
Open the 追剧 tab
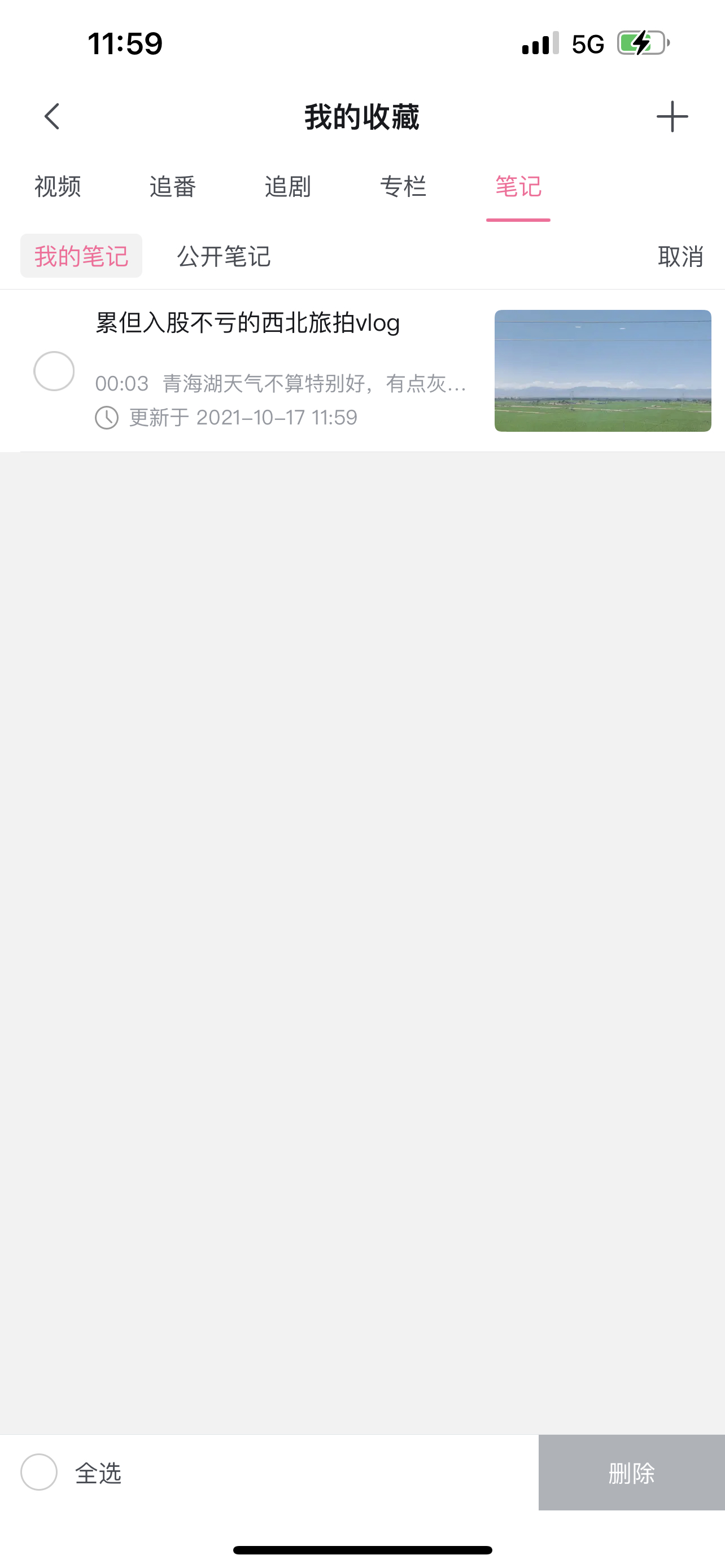click(288, 186)
